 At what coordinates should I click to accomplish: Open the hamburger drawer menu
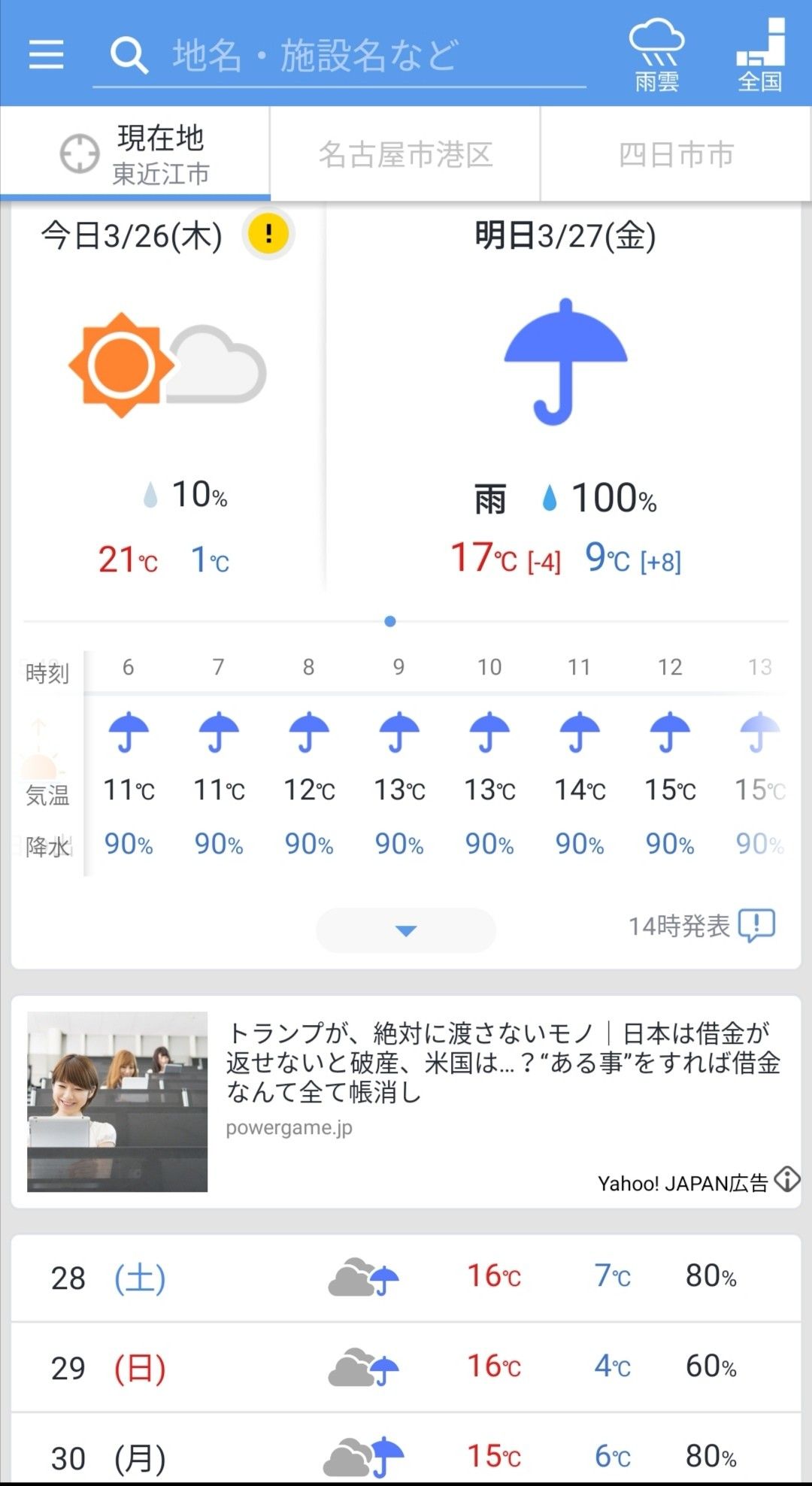point(46,55)
